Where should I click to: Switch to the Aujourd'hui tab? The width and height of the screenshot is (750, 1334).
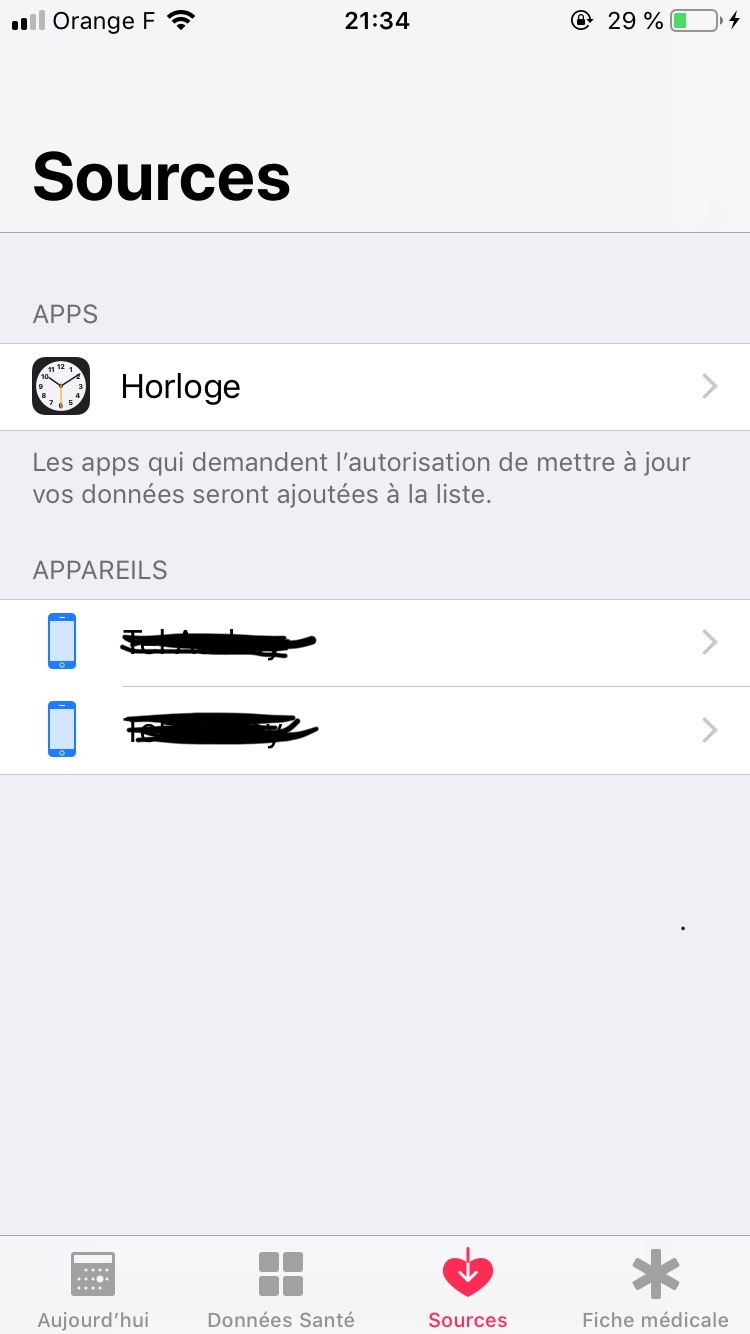click(93, 1288)
